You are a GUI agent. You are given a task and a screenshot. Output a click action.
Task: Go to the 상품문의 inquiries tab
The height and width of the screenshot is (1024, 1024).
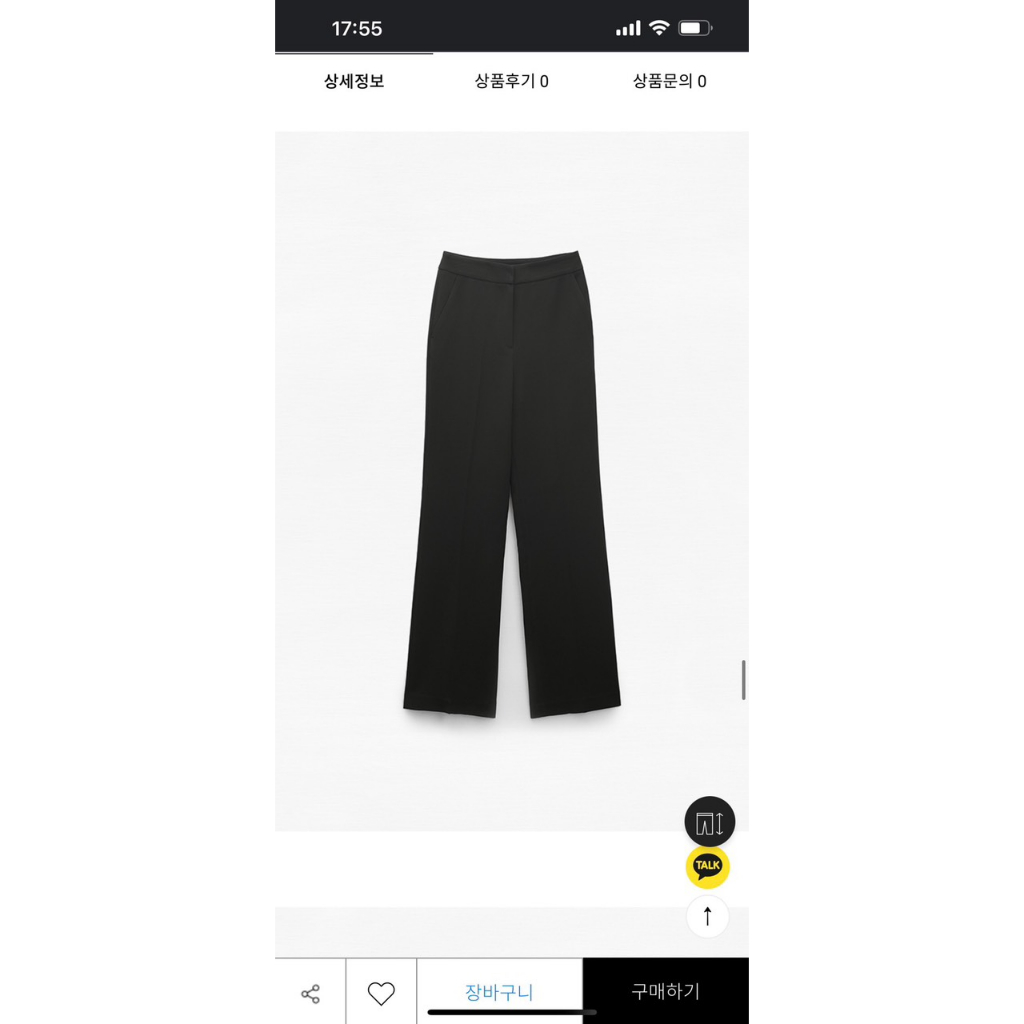tap(669, 82)
